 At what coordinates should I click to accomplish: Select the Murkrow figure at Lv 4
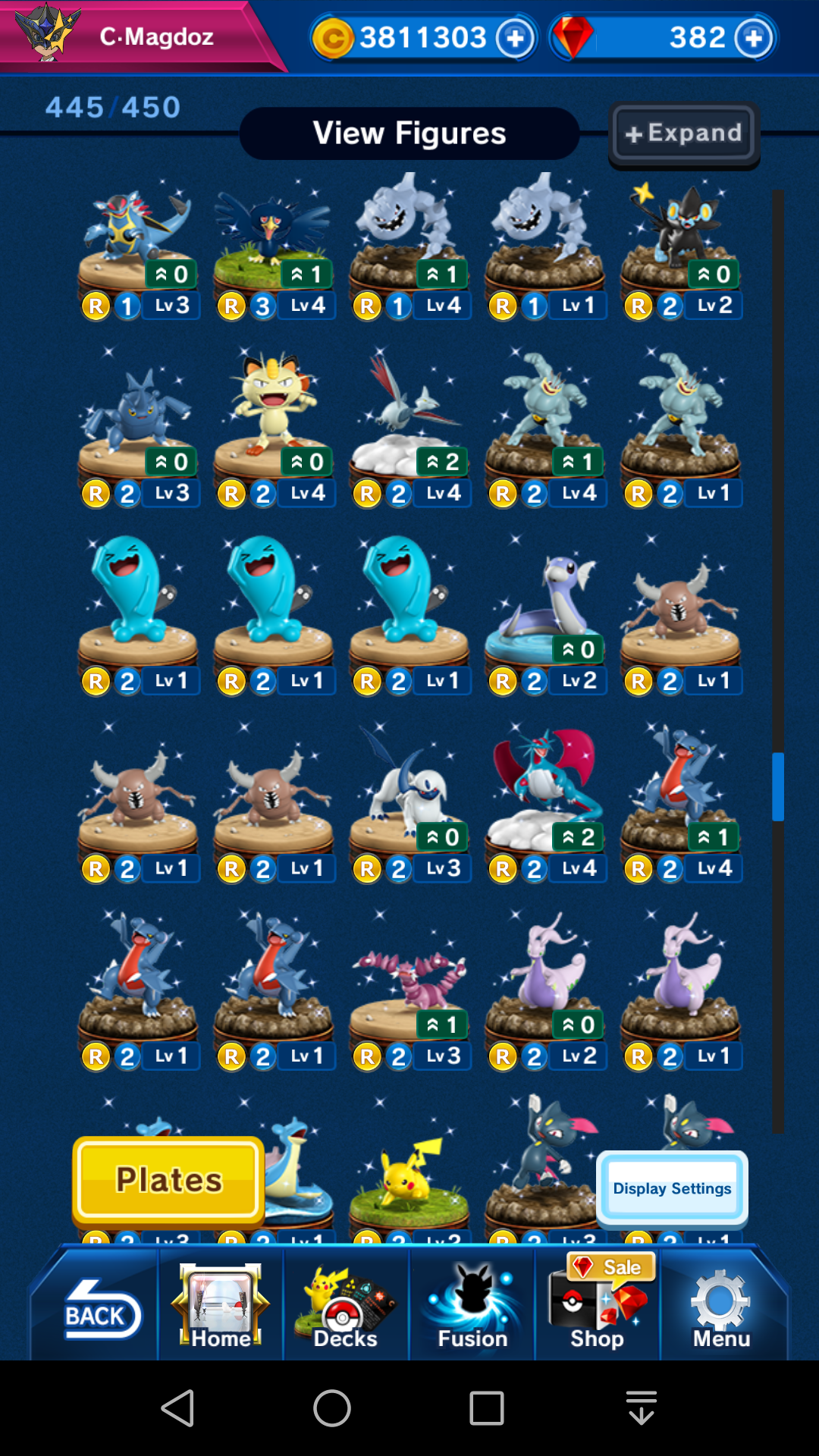click(x=275, y=246)
